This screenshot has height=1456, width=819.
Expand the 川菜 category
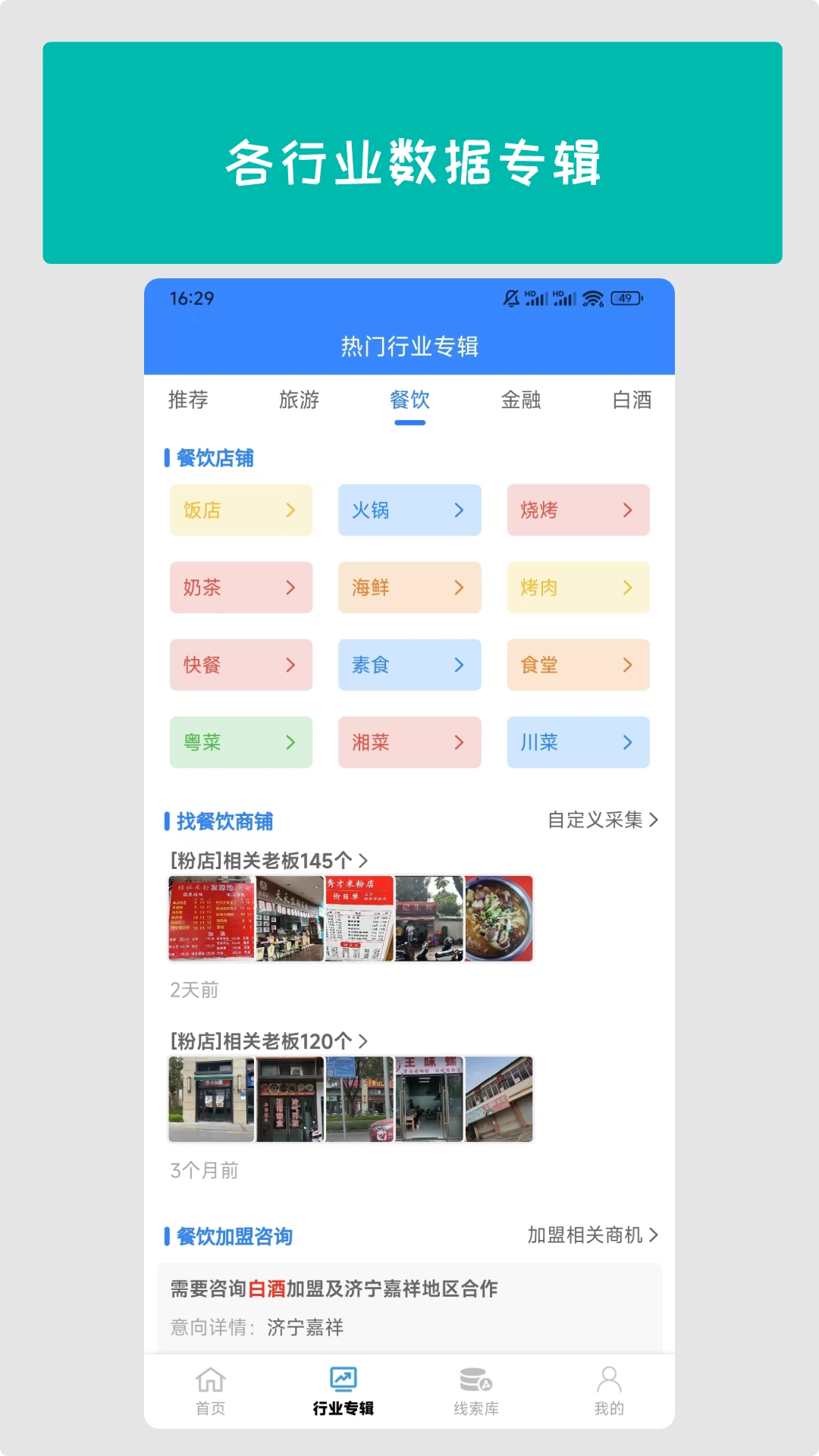(x=578, y=742)
